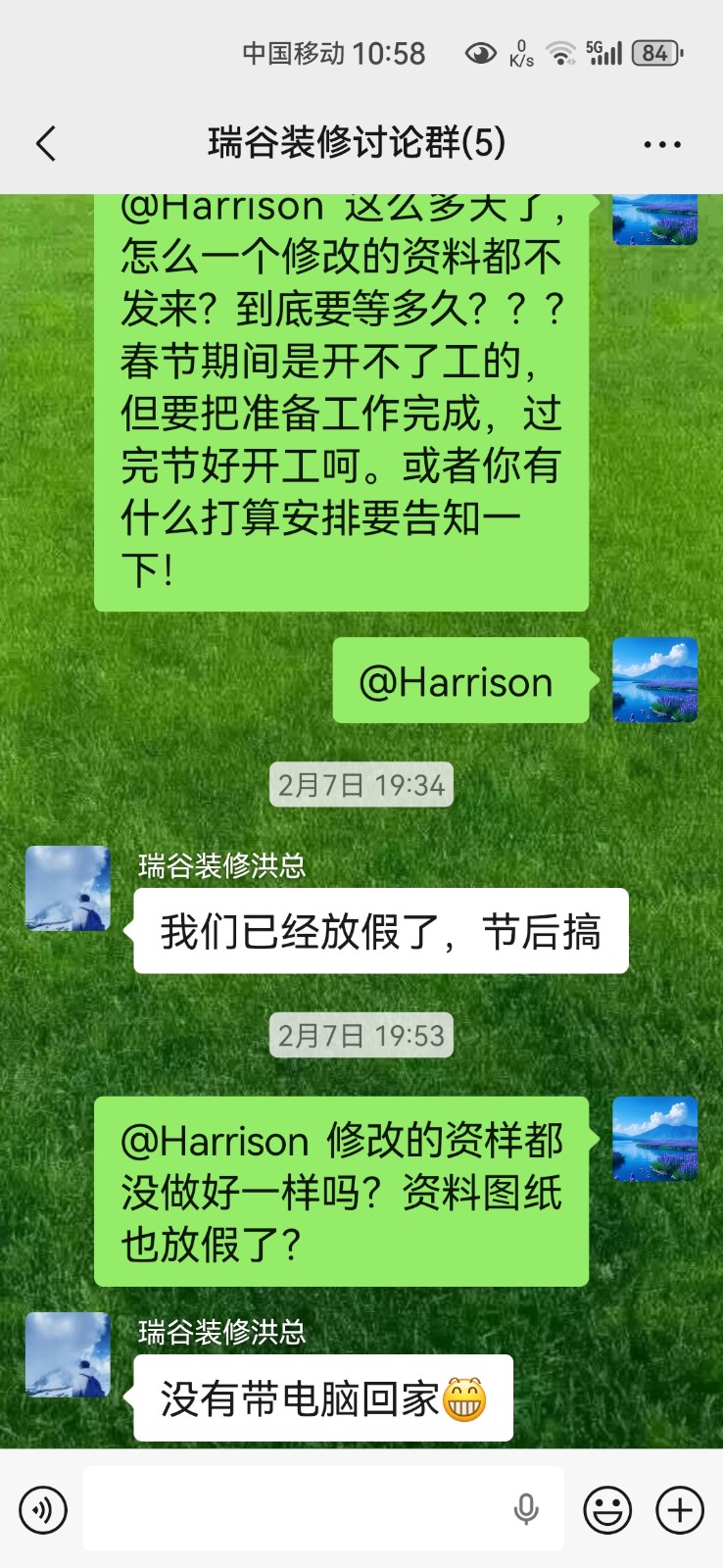723x1568 pixels.
Task: Open the plus attachments menu
Action: (x=680, y=1509)
